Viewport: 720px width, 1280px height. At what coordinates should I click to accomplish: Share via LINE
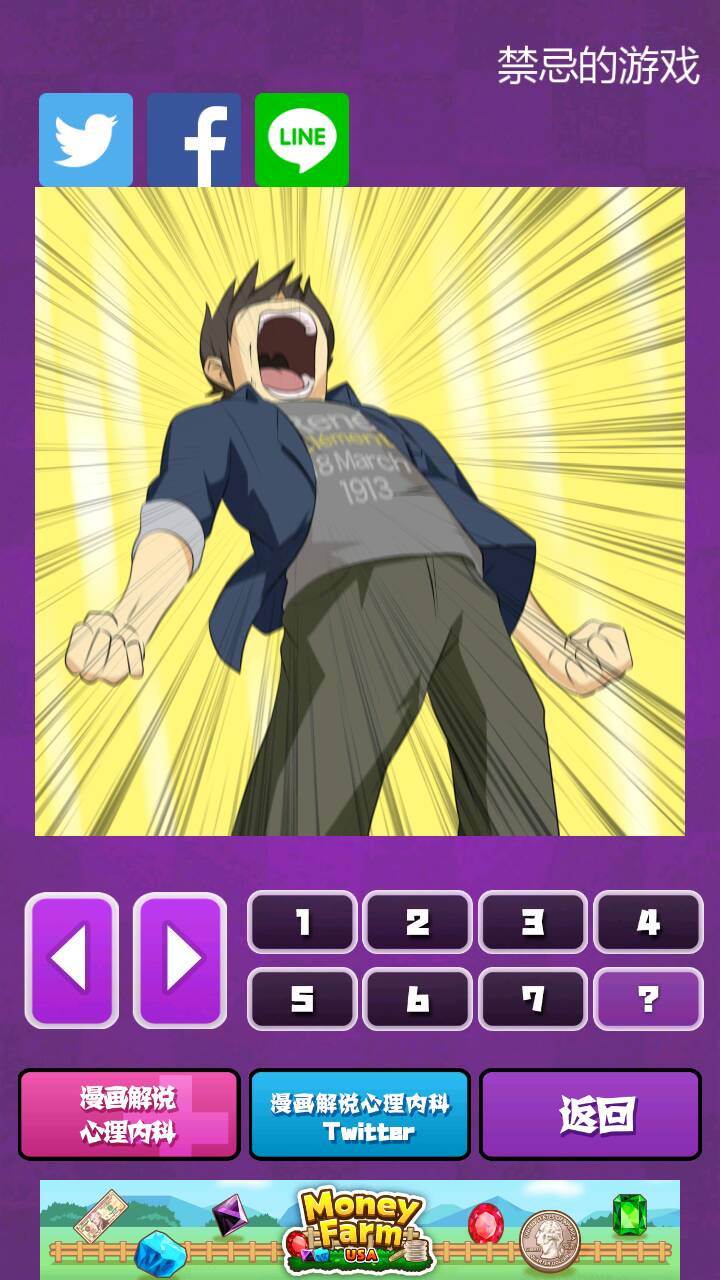(302, 140)
